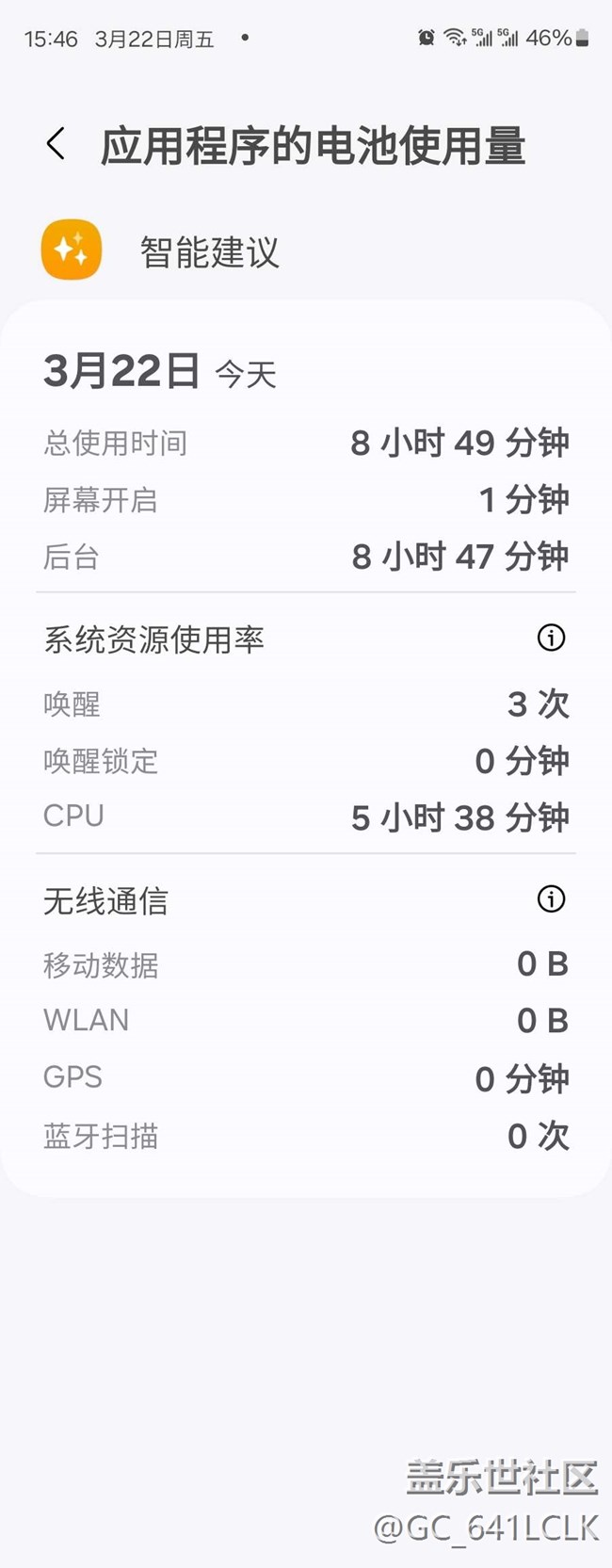Open info icon beside 系统资源使用率
Screen dimensions: 612x1568
click(551, 638)
